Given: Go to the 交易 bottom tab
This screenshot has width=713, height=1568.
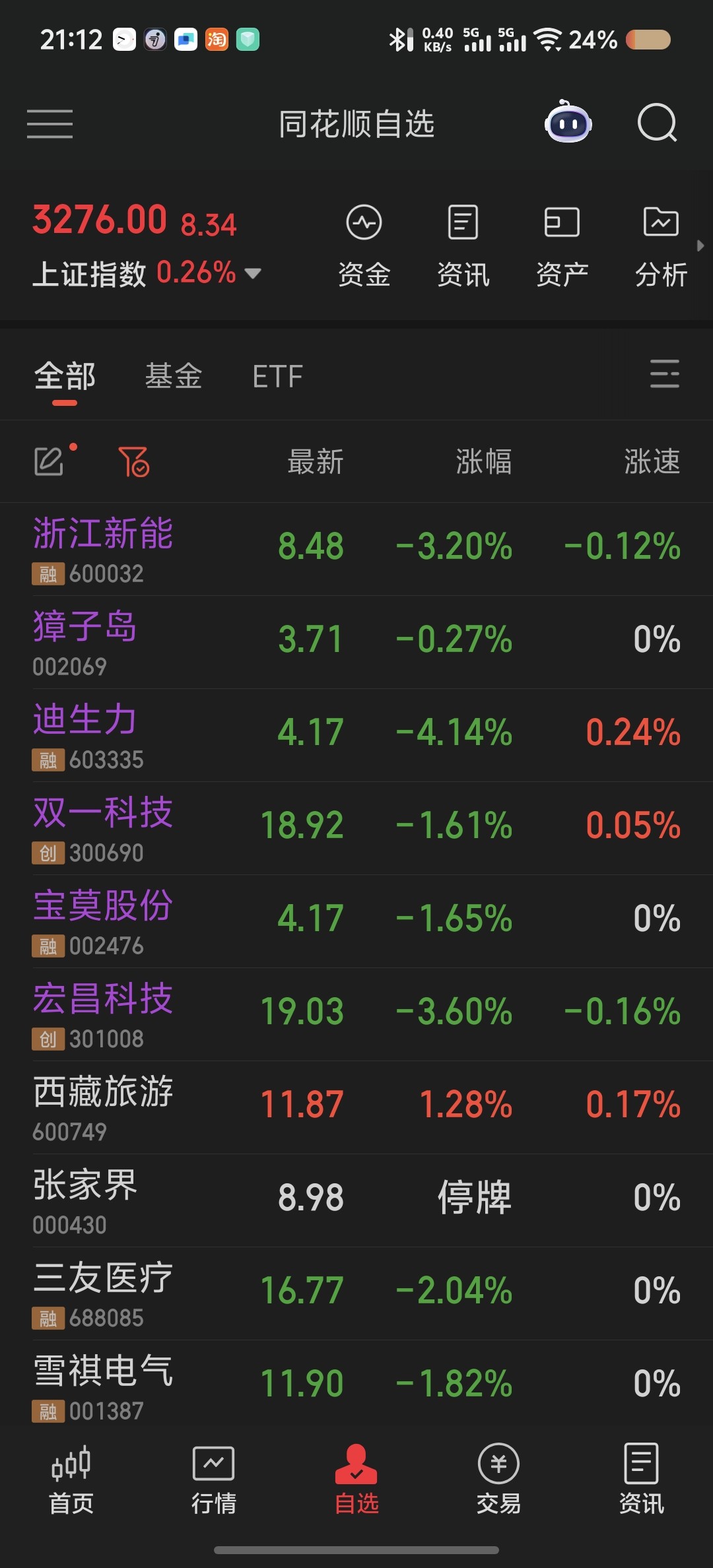Looking at the screenshot, I should click(498, 1480).
